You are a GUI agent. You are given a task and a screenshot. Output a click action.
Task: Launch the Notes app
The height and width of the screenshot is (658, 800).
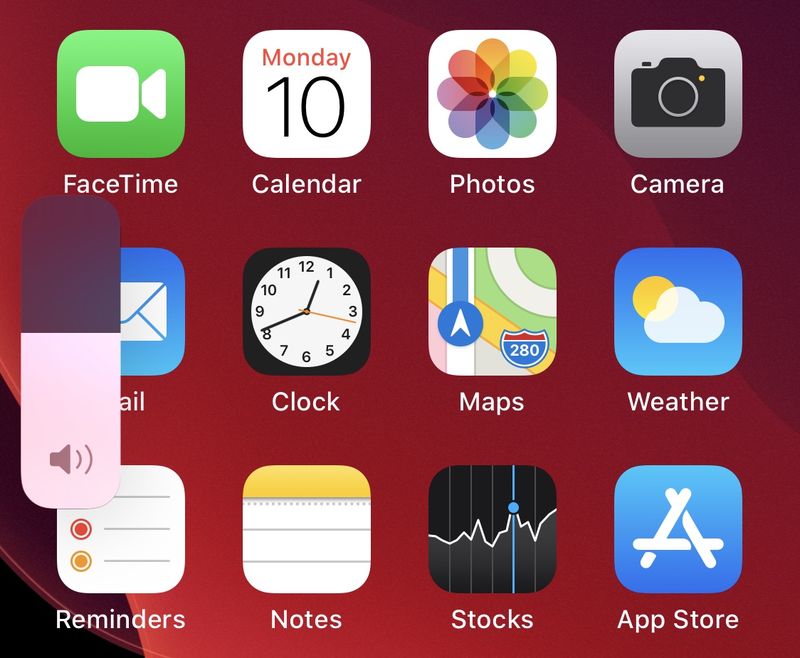tap(306, 529)
